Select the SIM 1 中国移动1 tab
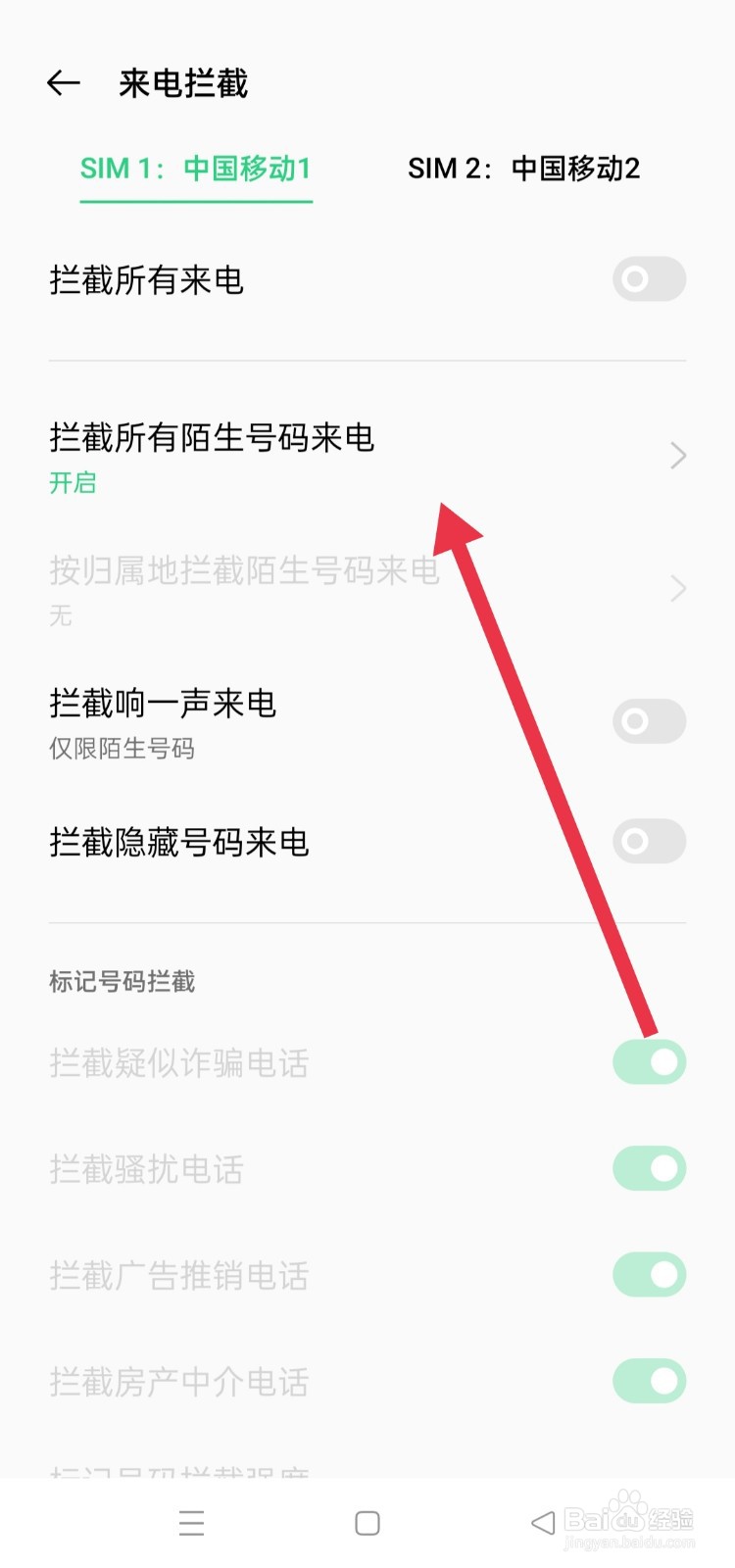The width and height of the screenshot is (735, 1568). click(x=196, y=169)
